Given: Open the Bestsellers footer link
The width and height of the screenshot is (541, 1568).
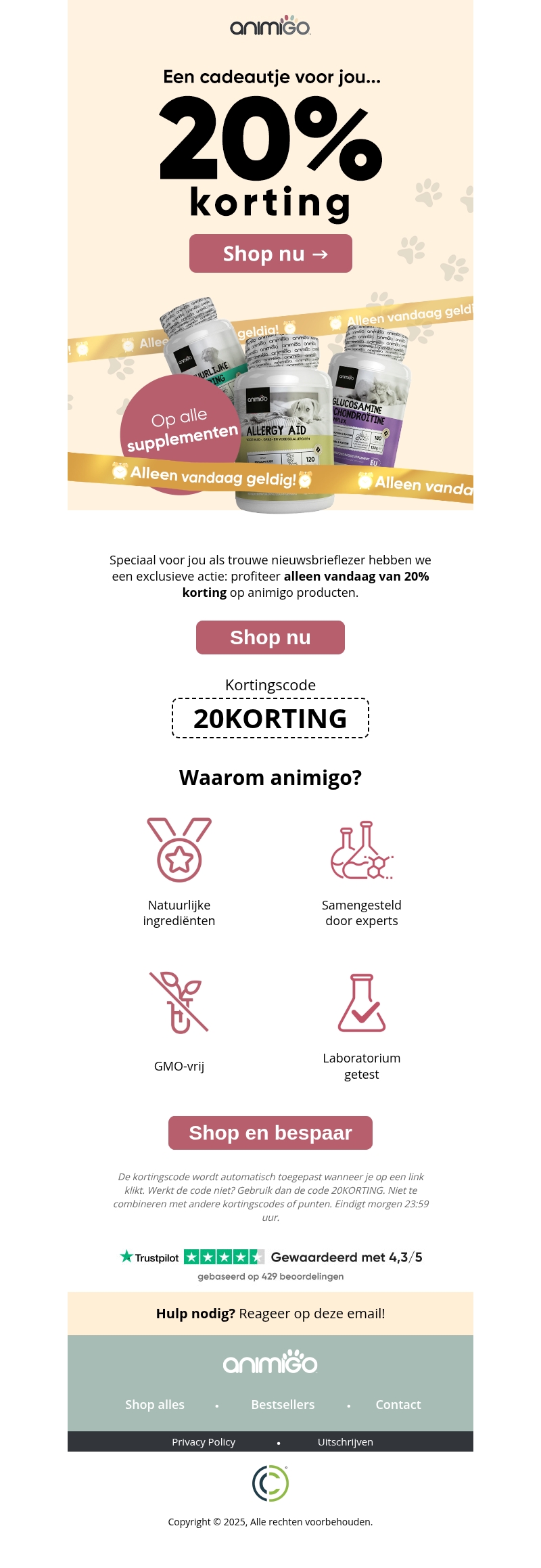Looking at the screenshot, I should click(x=283, y=1405).
